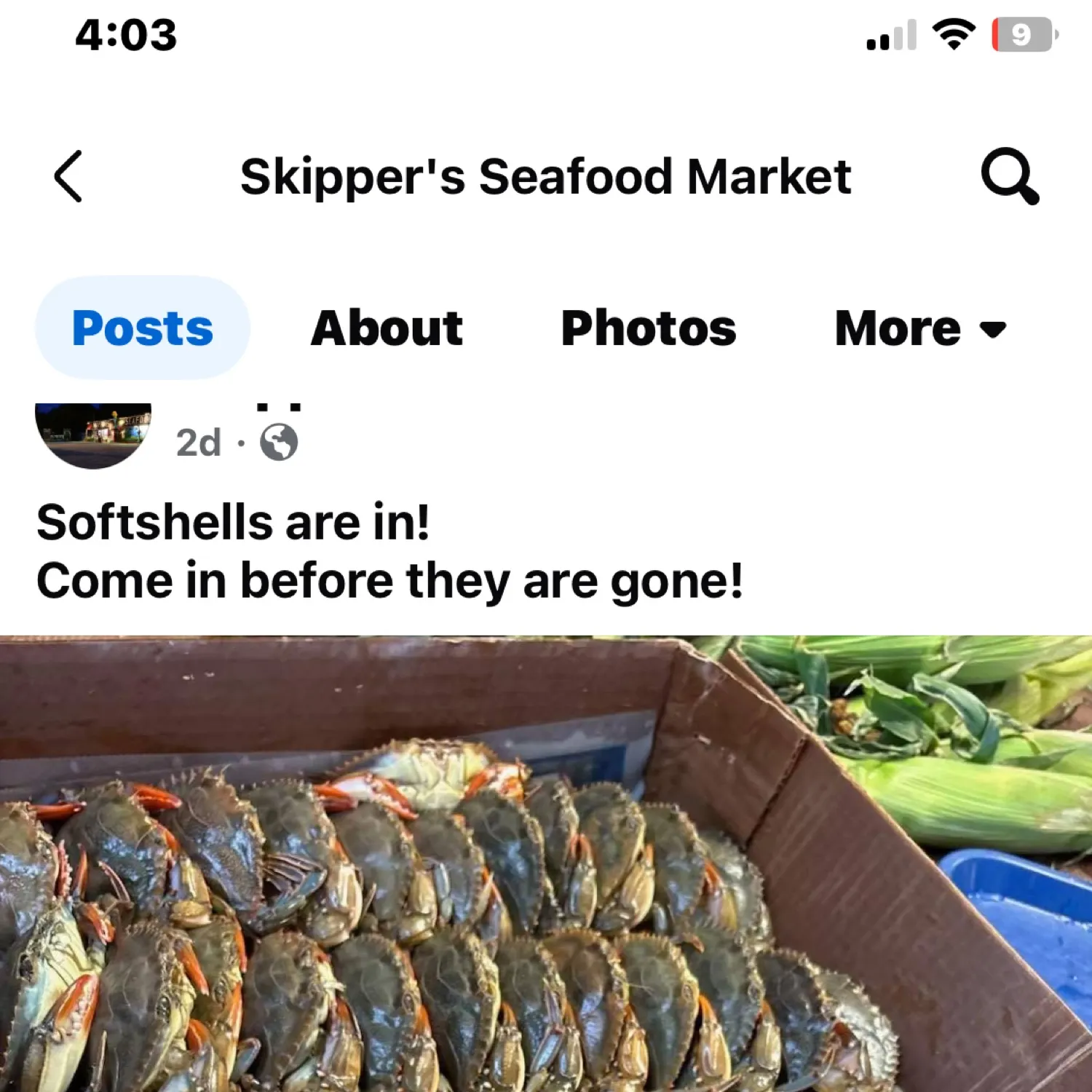Go back from Skipper's Seafood Market page

tap(68, 176)
